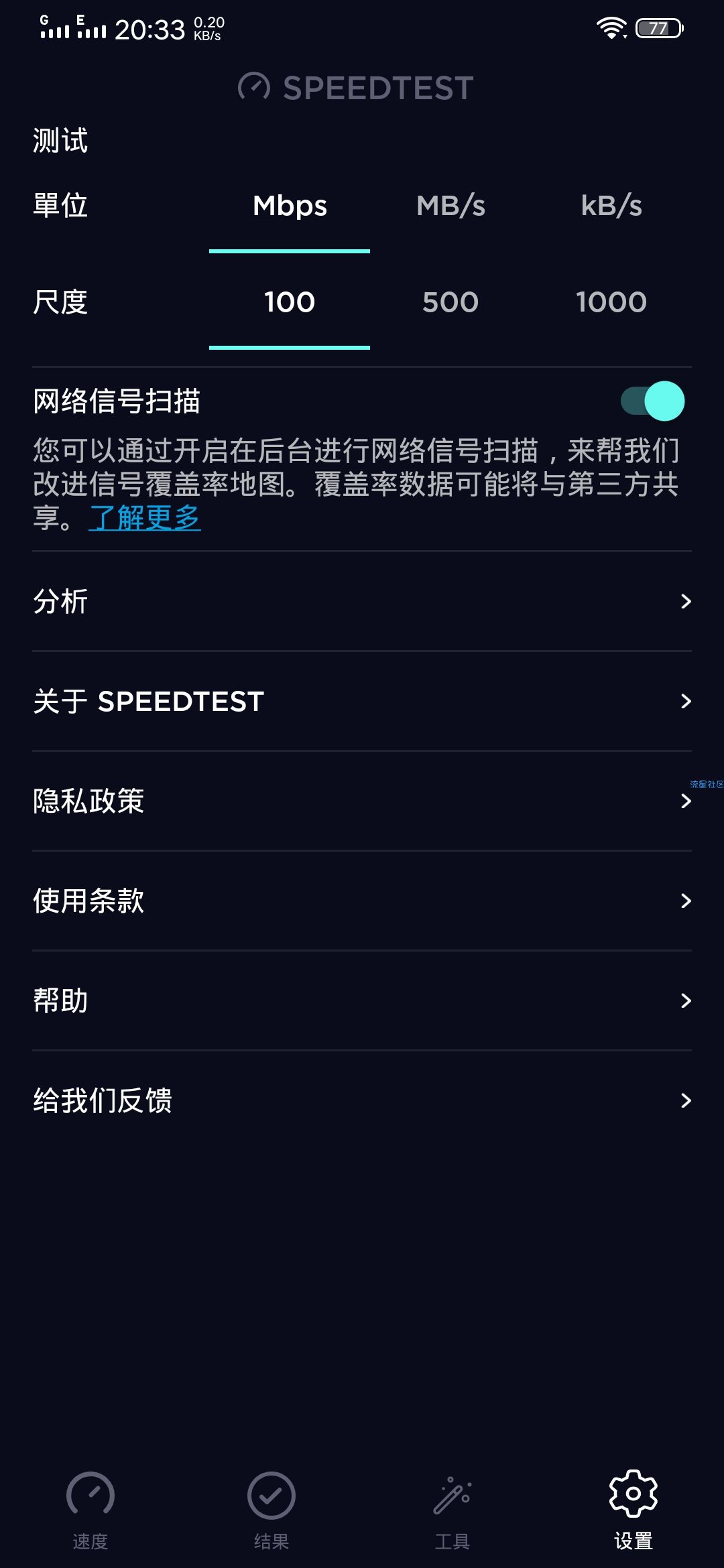Set the scale to 100
The width and height of the screenshot is (724, 1568).
[x=290, y=302]
